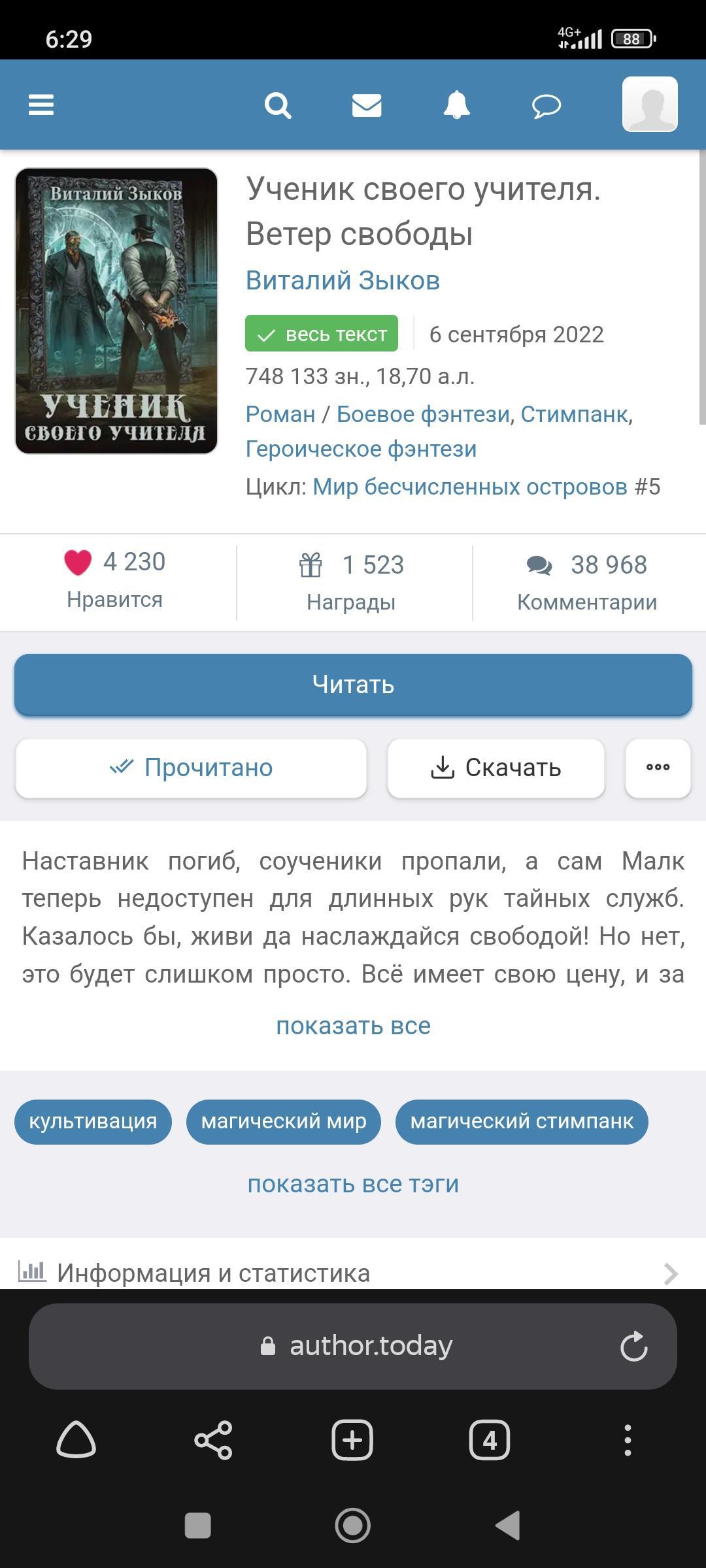Screen dimensions: 706x1568
Task: Tap the Читать button
Action: click(x=353, y=684)
